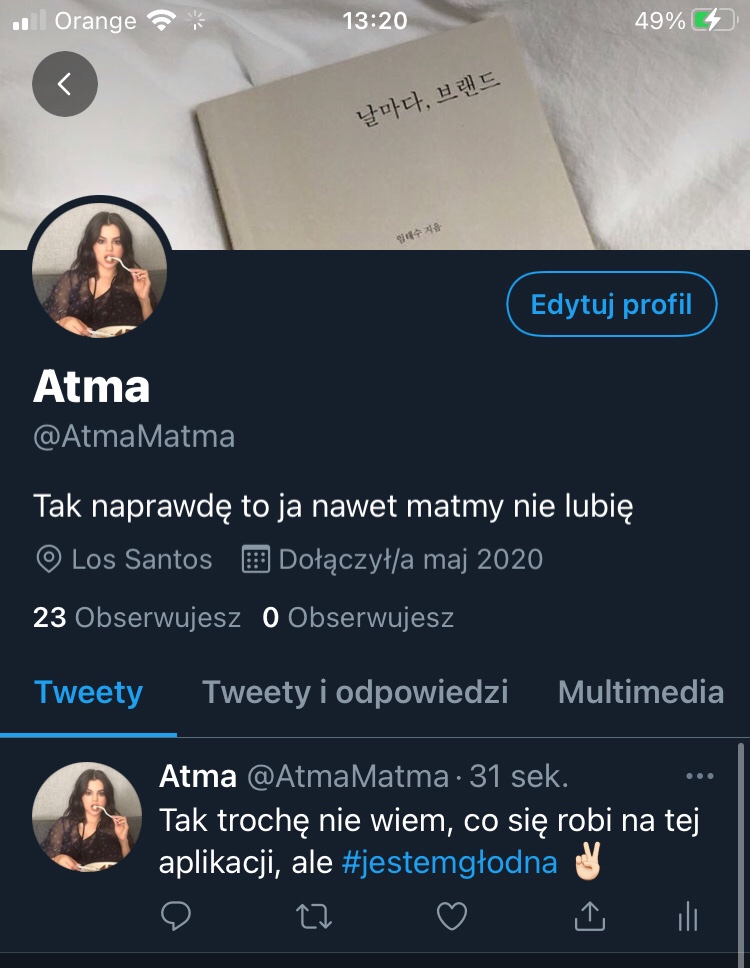
Task: Go back using the arrow button
Action: [x=65, y=84]
